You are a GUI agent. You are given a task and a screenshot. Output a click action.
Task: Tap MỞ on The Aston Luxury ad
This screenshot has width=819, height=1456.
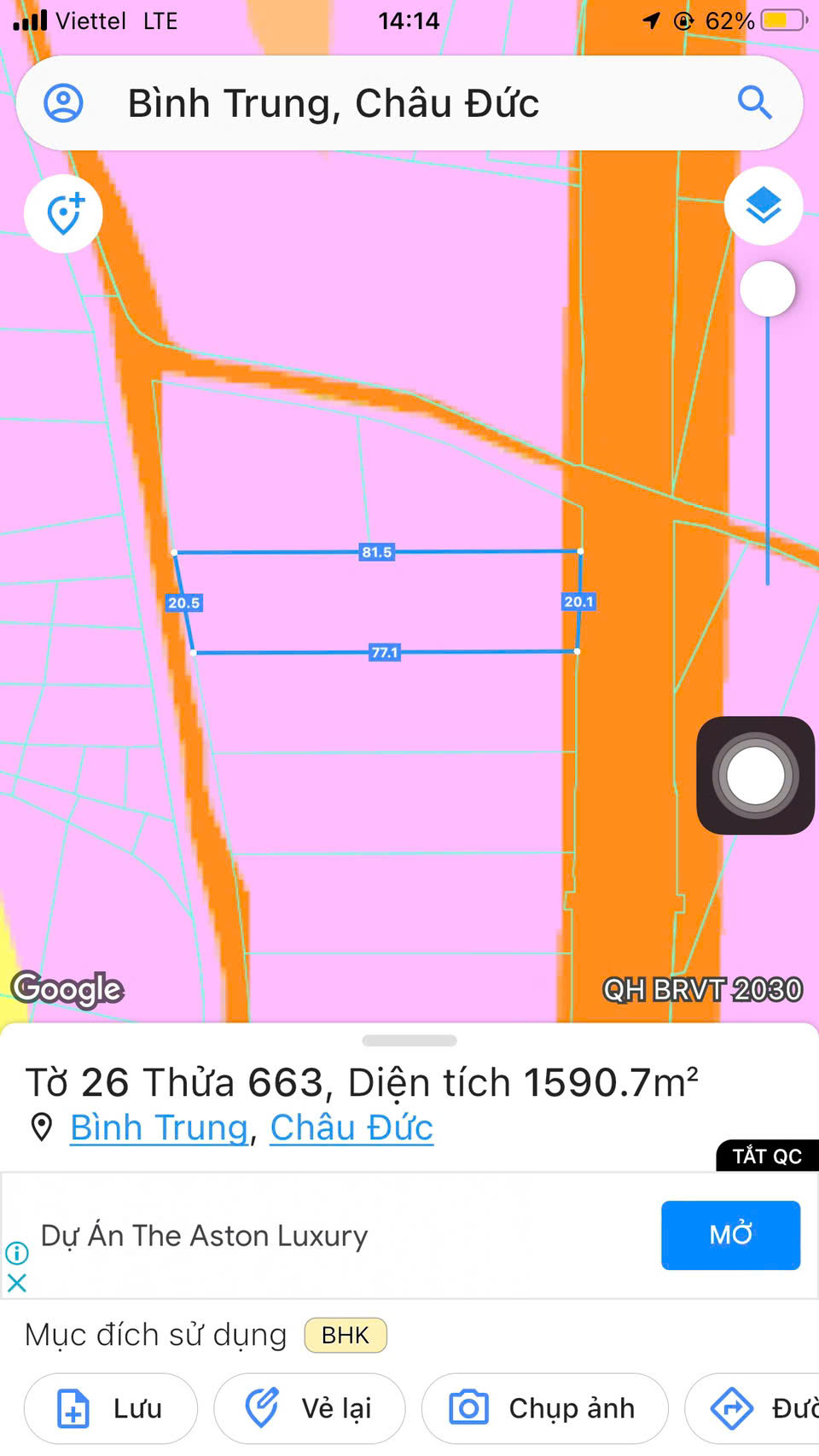[x=730, y=1235]
